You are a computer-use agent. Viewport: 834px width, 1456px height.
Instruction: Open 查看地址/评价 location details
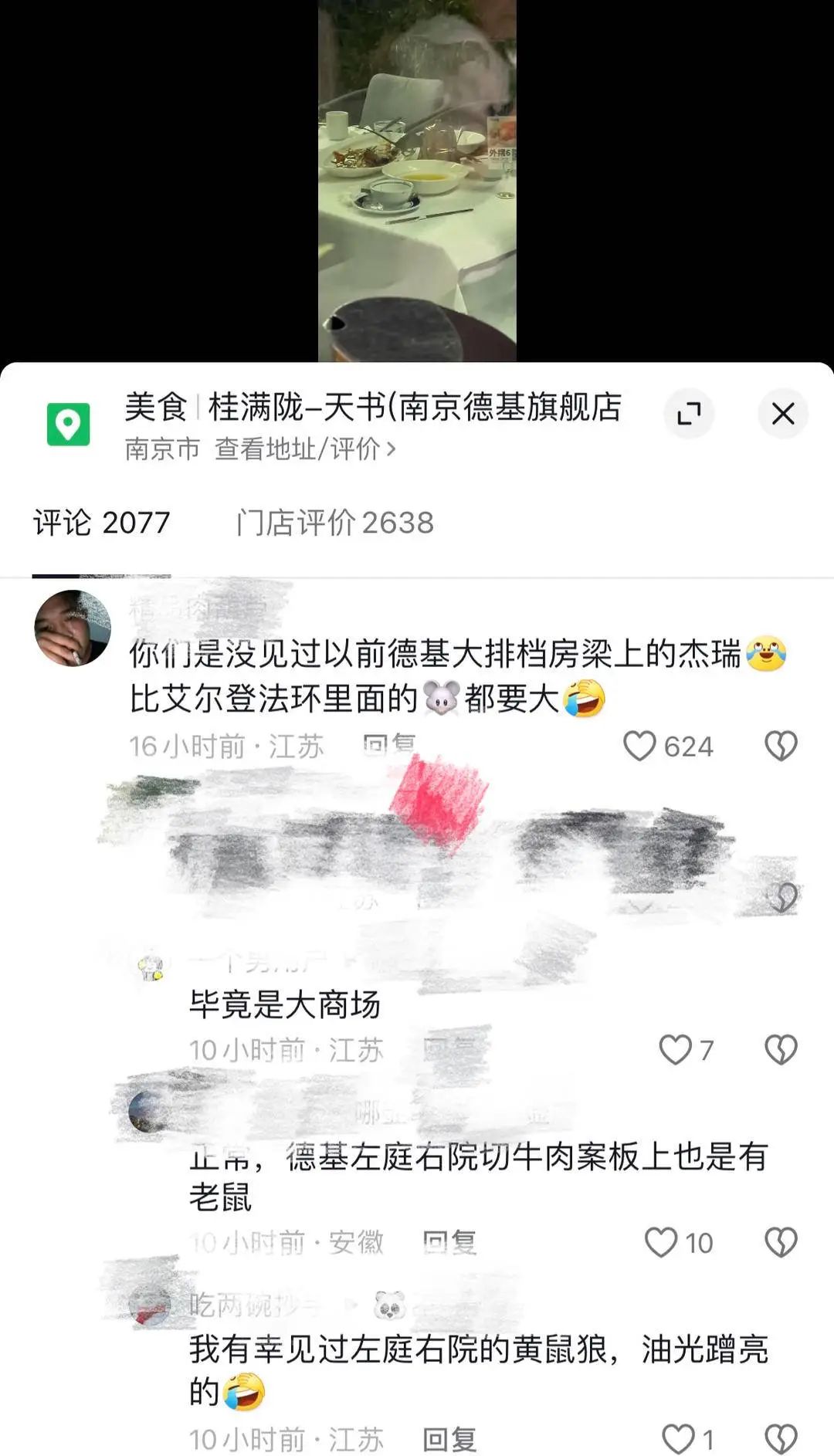coord(305,449)
